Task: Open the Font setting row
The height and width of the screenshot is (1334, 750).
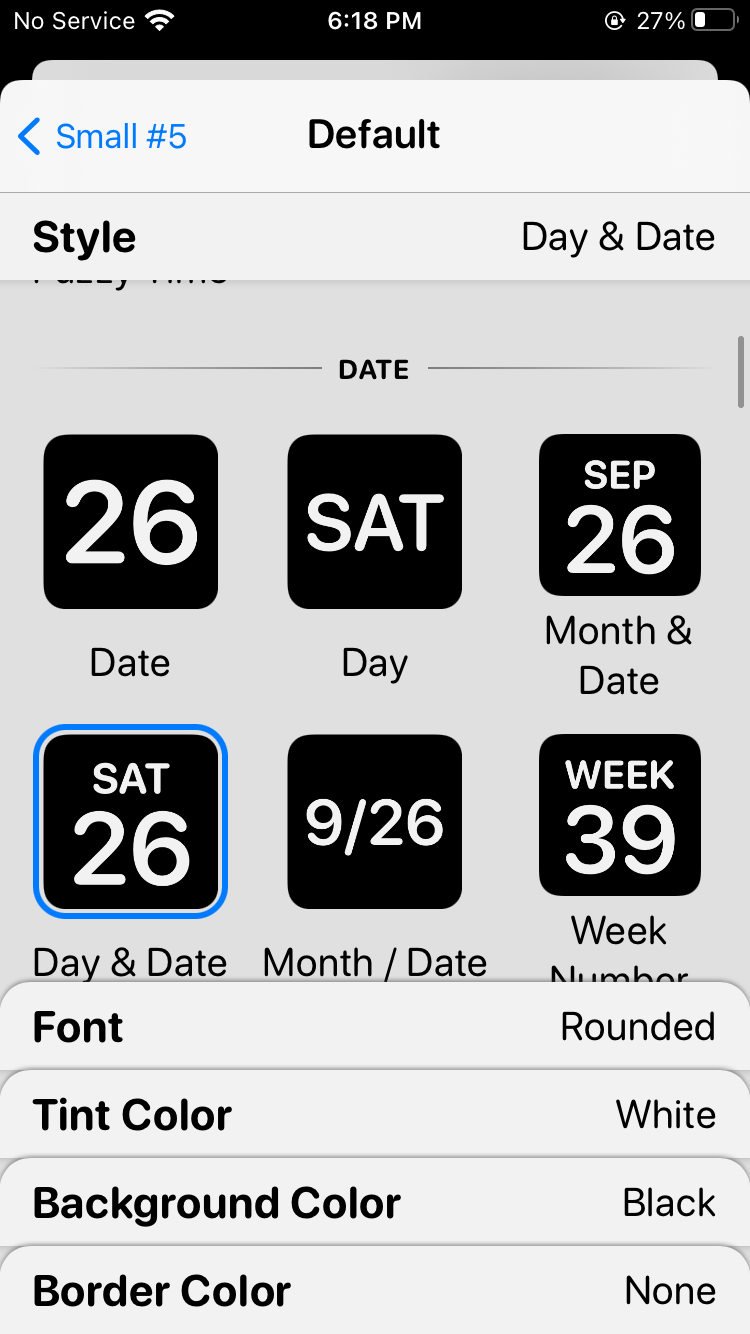Action: [x=375, y=1027]
